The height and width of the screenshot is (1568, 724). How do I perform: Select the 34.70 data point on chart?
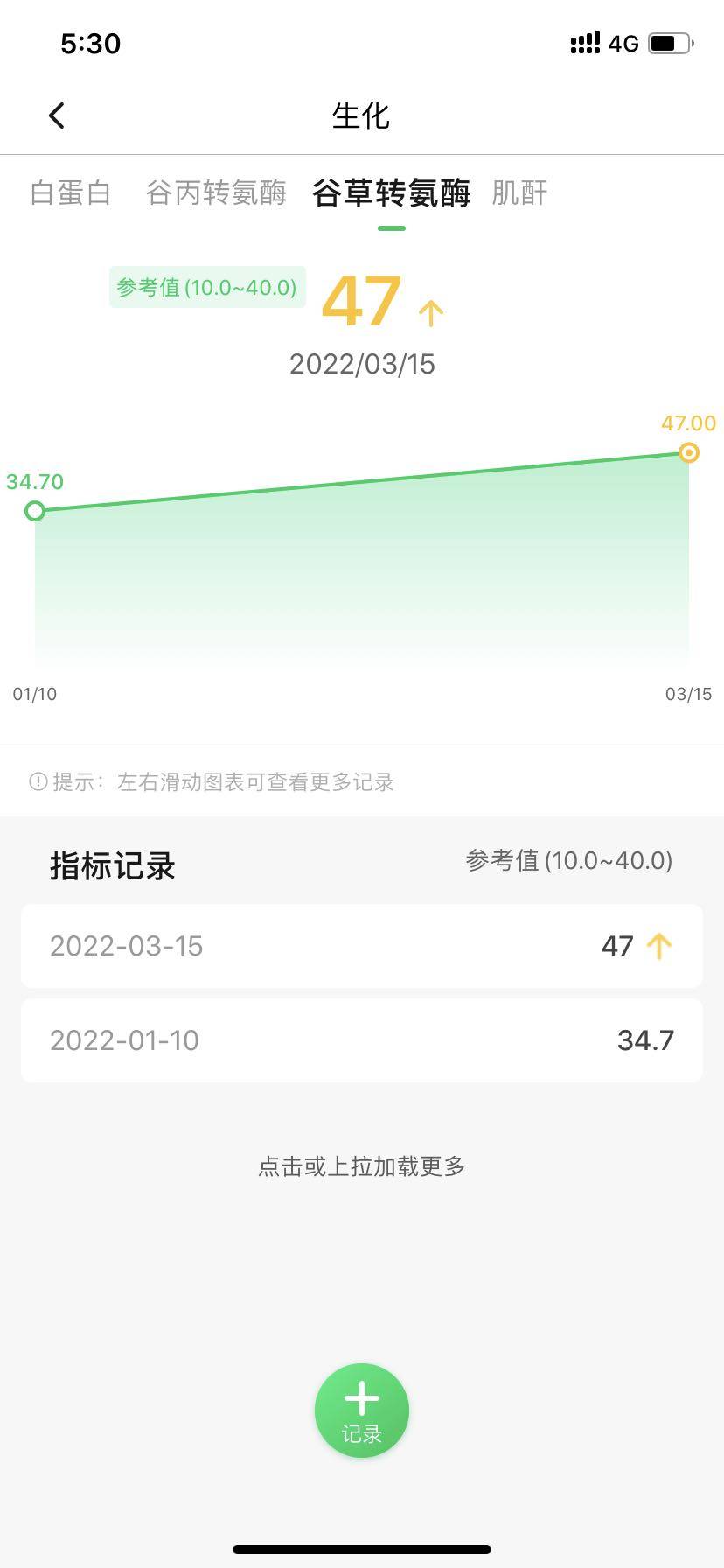[35, 511]
